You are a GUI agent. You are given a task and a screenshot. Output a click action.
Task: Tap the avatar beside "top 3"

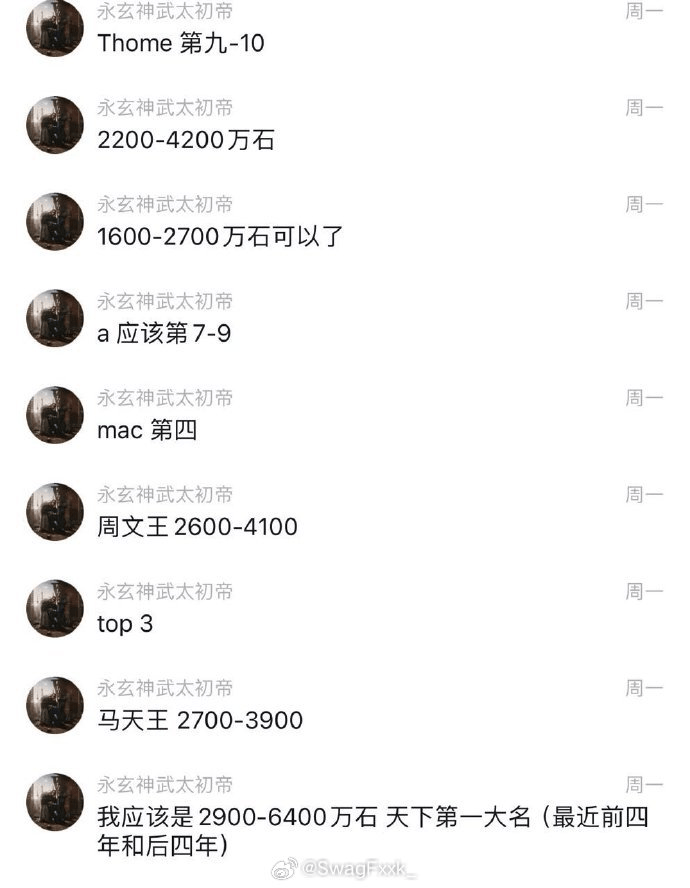click(x=54, y=608)
